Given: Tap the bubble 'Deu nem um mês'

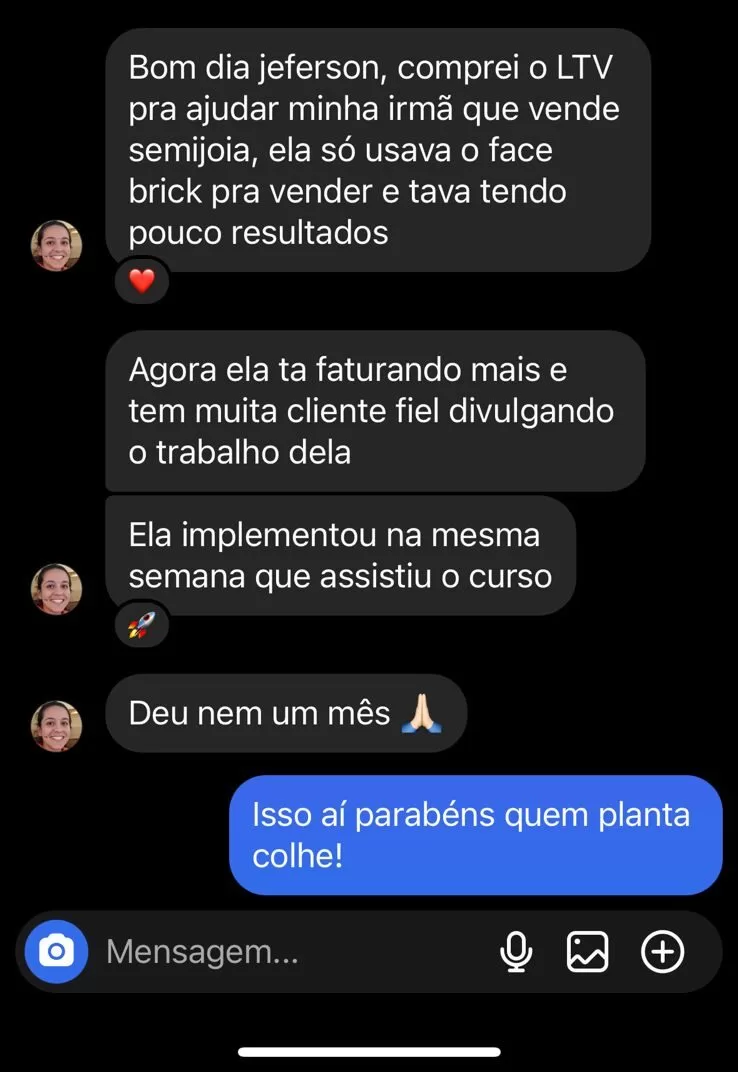Looking at the screenshot, I should pos(285,713).
